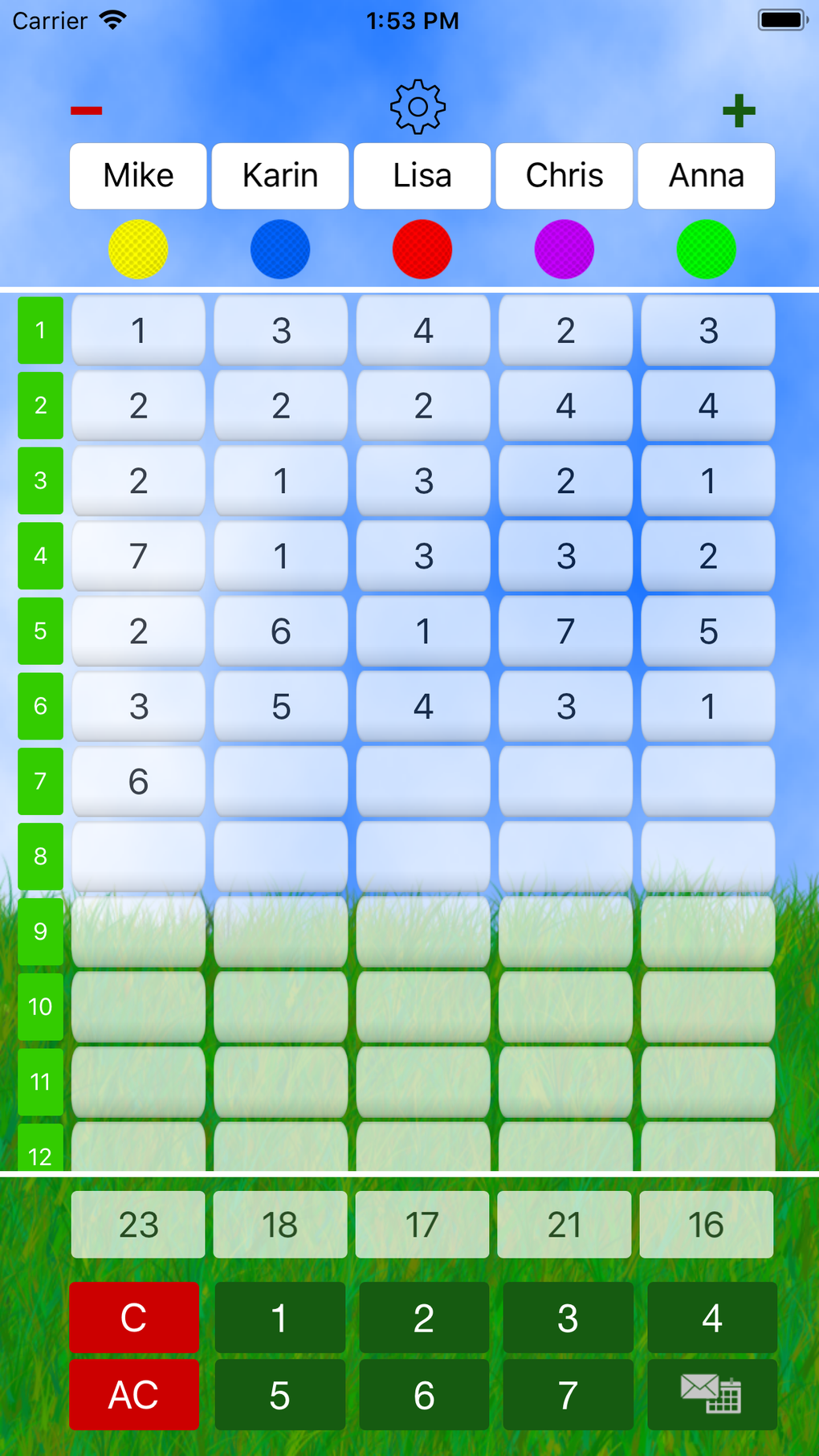Add a new player with the plus icon
Viewport: 819px width, 1456px height.
(x=740, y=110)
